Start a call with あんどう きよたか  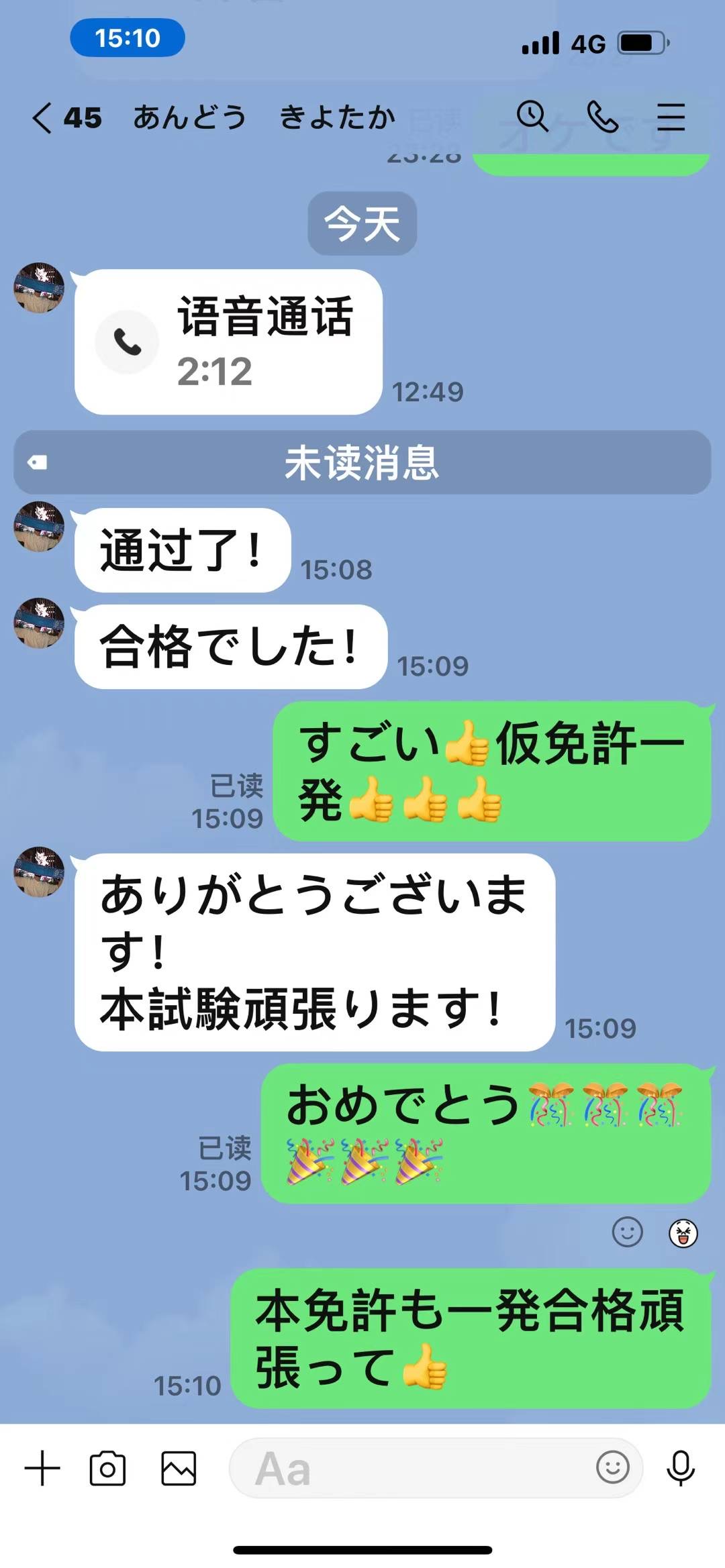602,117
